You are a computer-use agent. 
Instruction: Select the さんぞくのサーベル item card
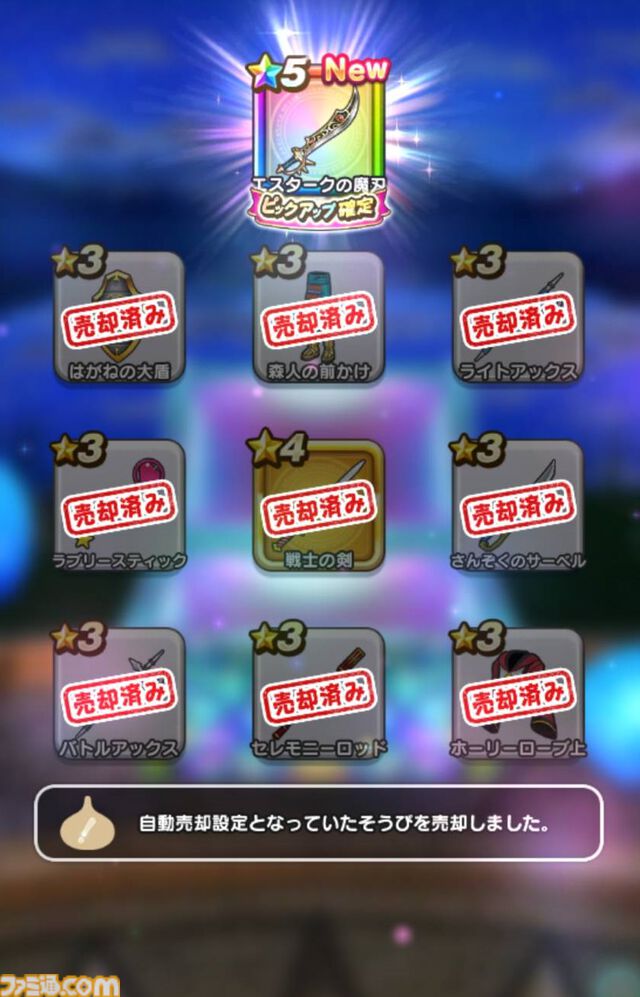tap(518, 506)
